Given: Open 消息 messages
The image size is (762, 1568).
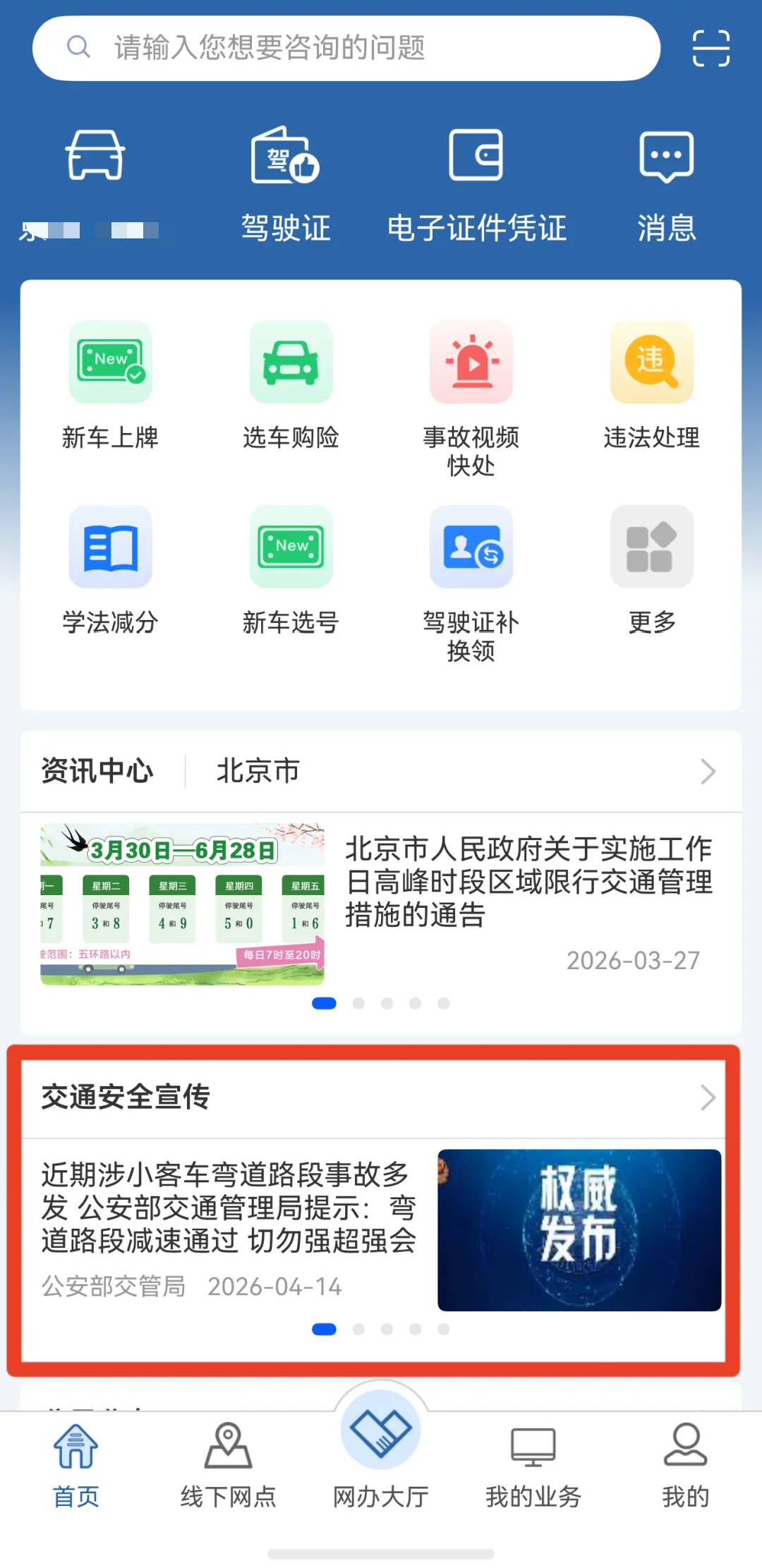Looking at the screenshot, I should [666, 185].
